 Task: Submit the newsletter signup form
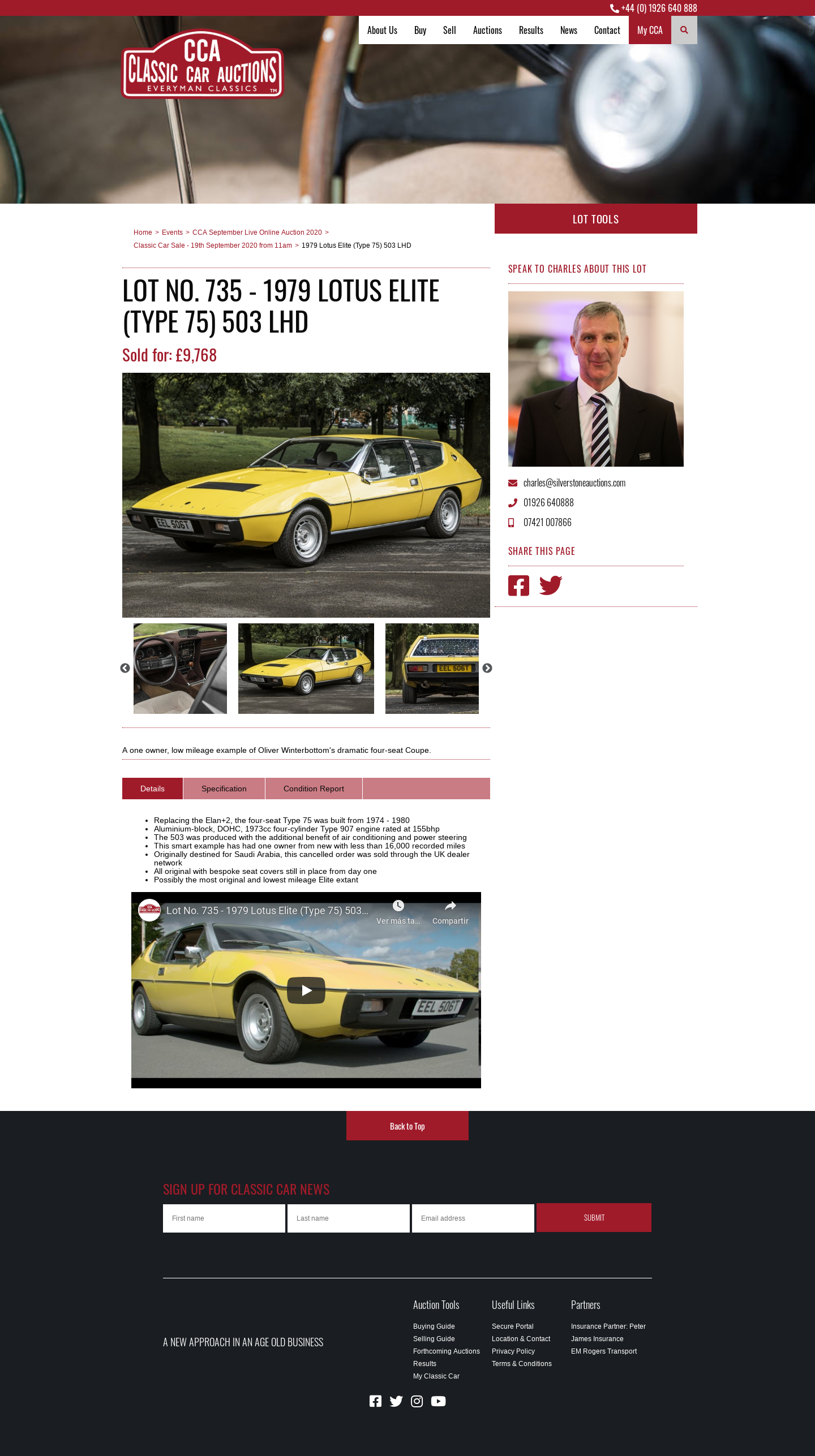pos(594,1218)
